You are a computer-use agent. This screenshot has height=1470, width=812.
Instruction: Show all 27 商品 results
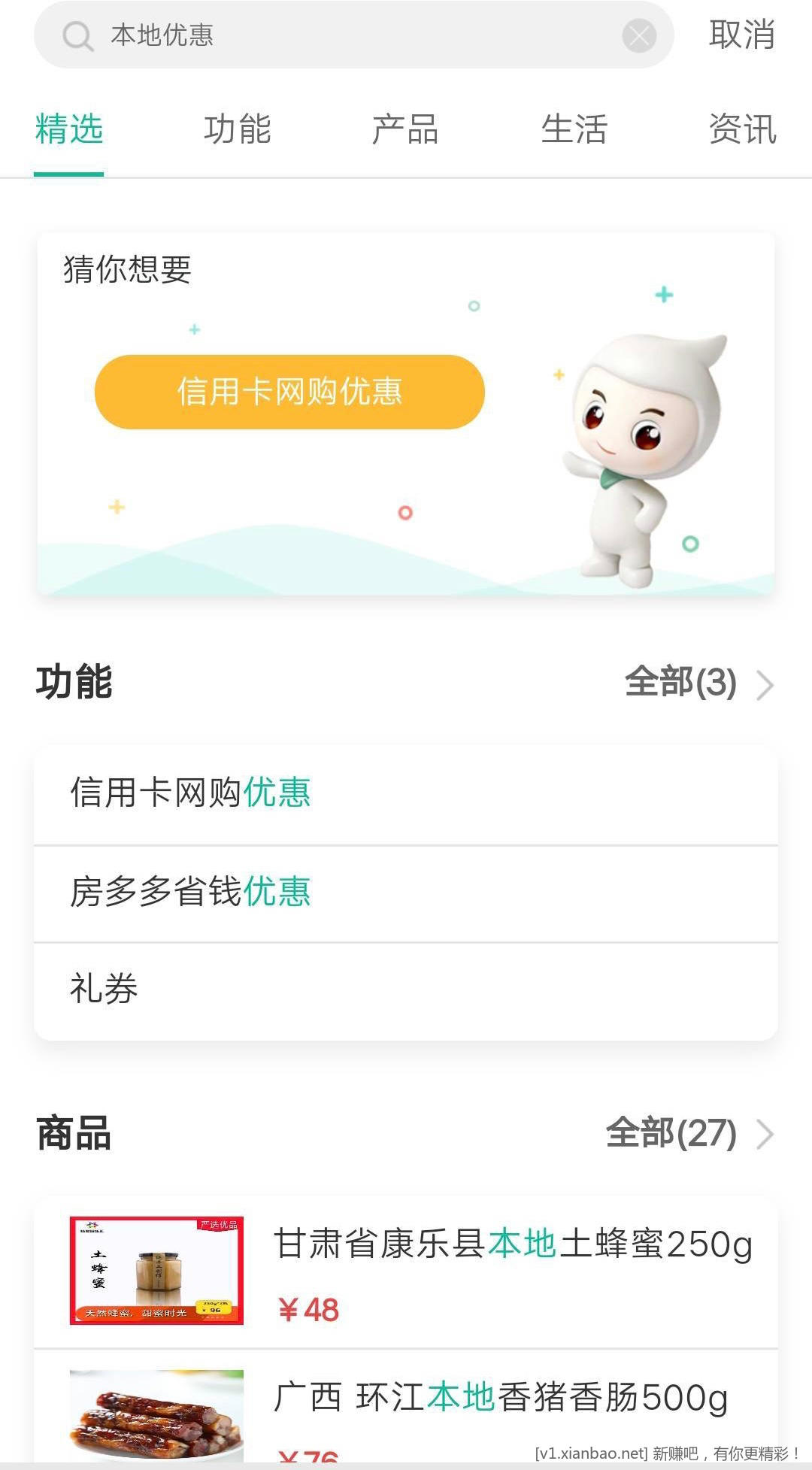pyautogui.click(x=688, y=1134)
